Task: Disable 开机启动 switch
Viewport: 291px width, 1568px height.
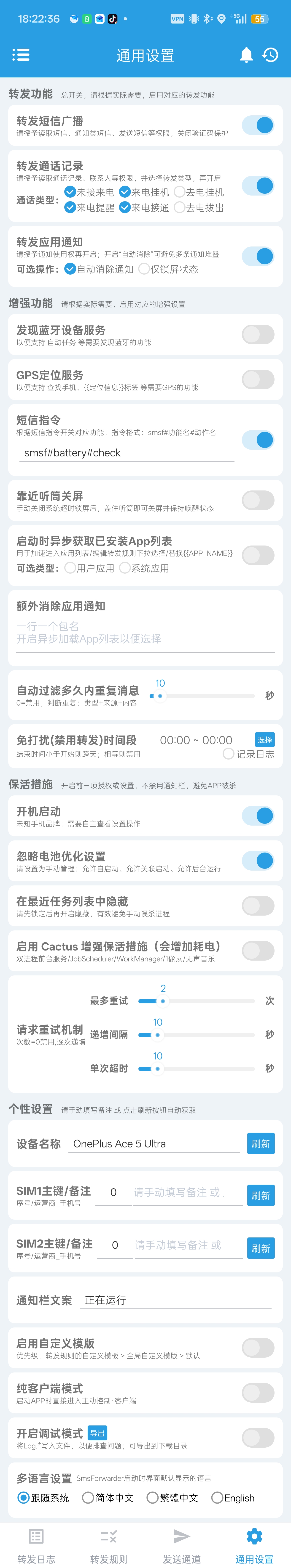Action: [258, 816]
